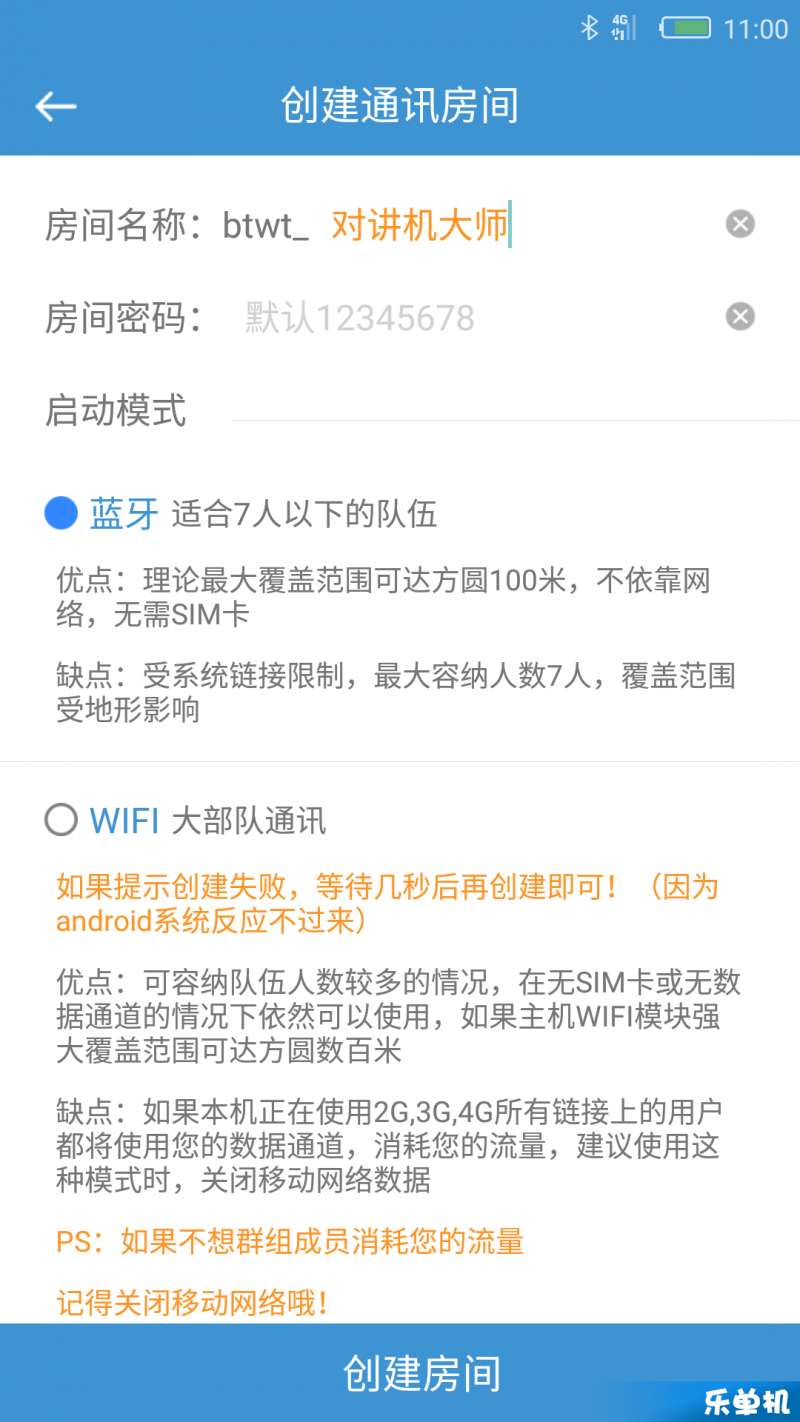Select the WIFI mode option
The image size is (800, 1422).
point(61,821)
